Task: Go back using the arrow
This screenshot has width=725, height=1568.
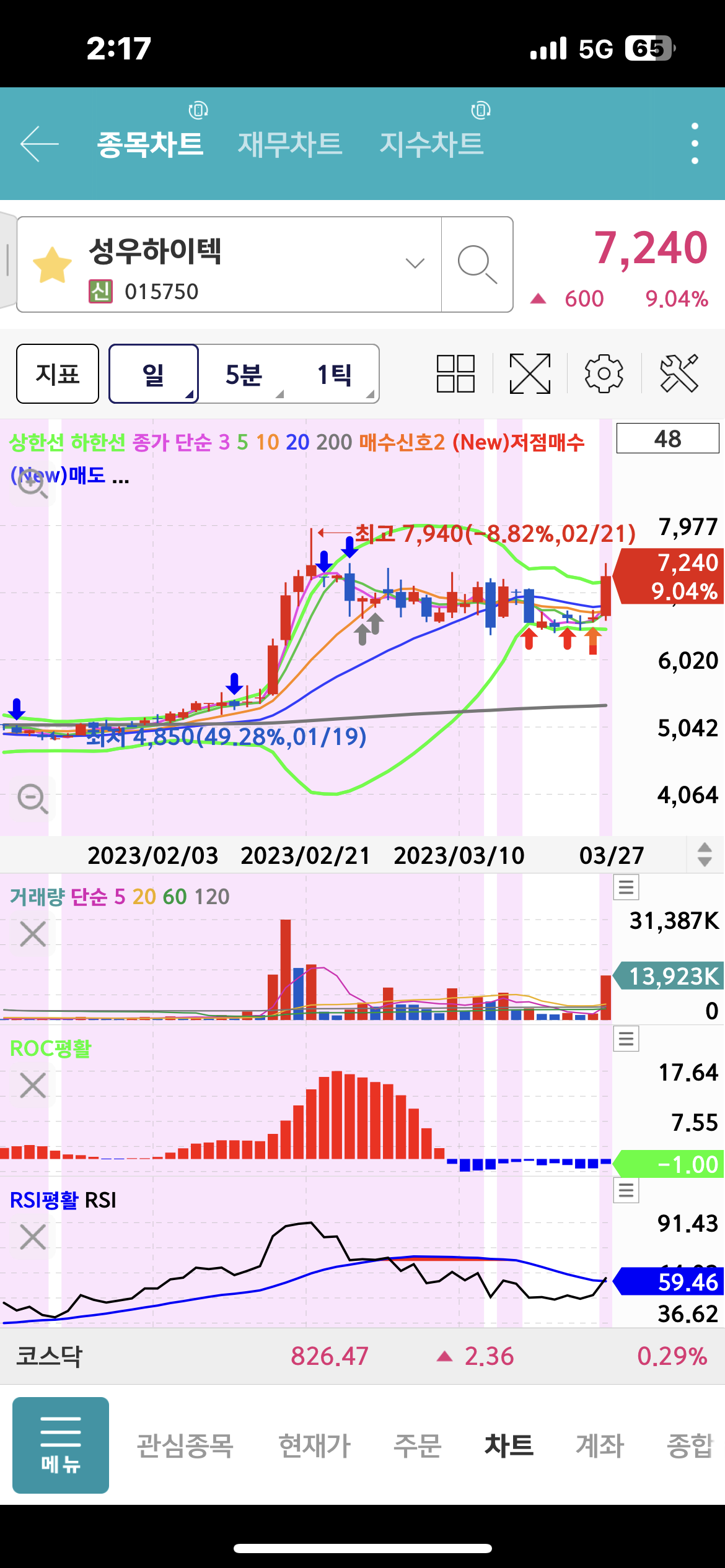Action: tap(40, 144)
